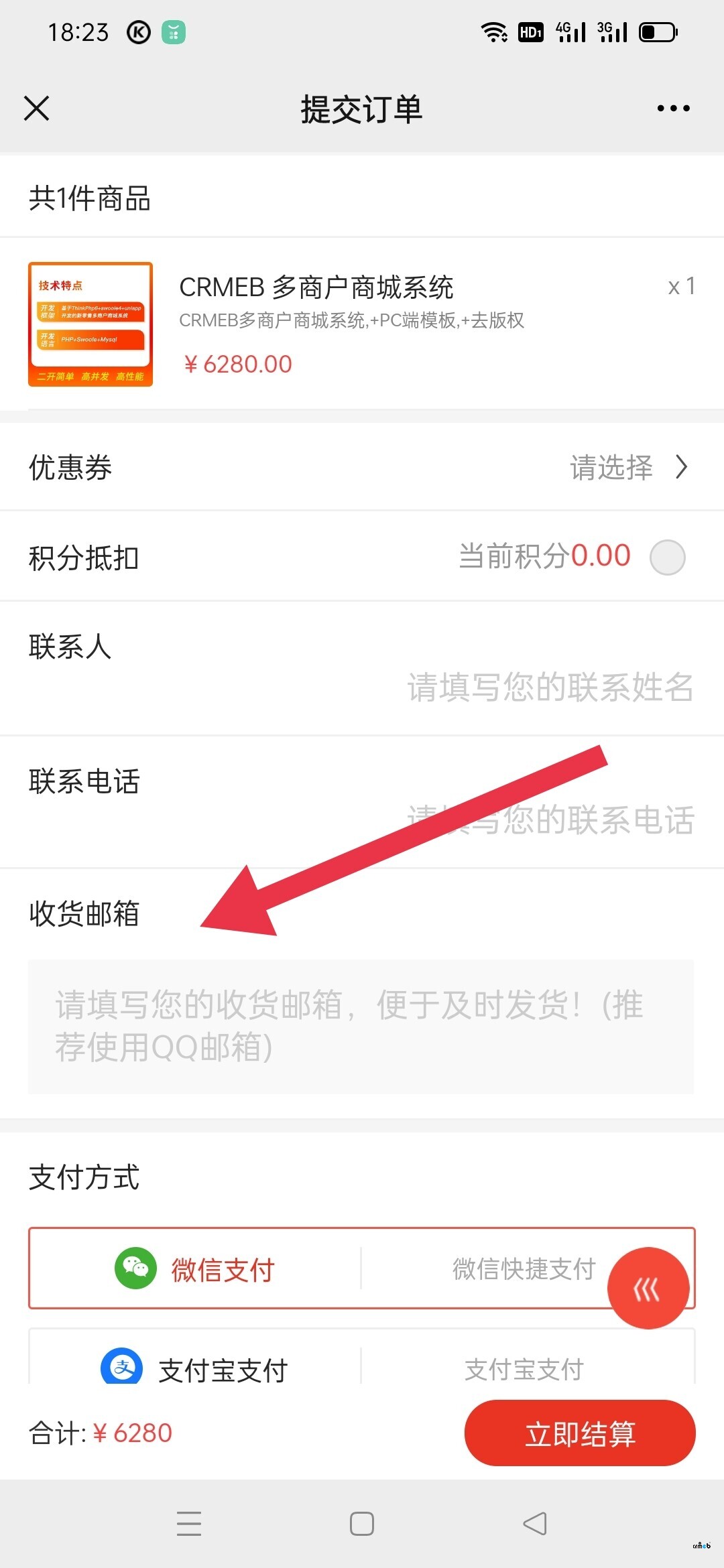724x1568 pixels.
Task: Expand the red floating arrows button
Action: click(648, 1288)
